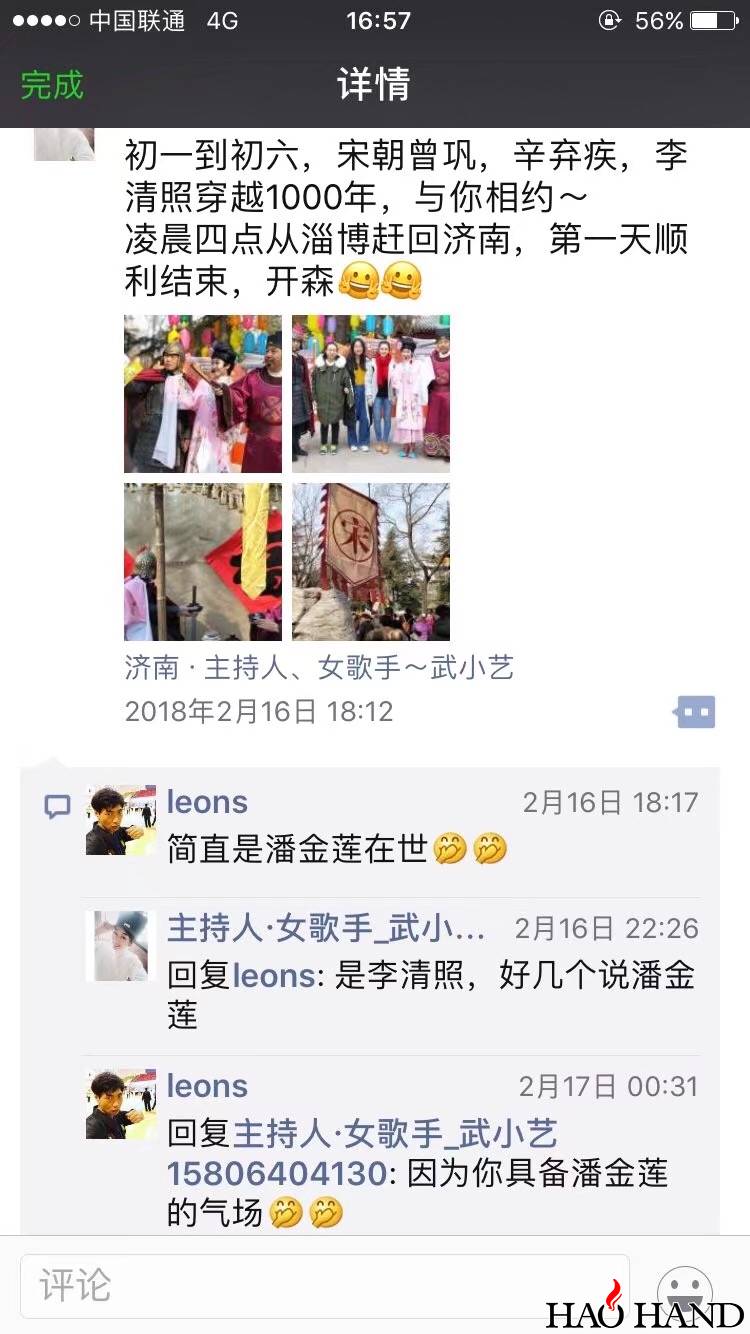The width and height of the screenshot is (750, 1334).
Task: Open leons' avatar on the 00:31 comment
Action: coord(121,1104)
